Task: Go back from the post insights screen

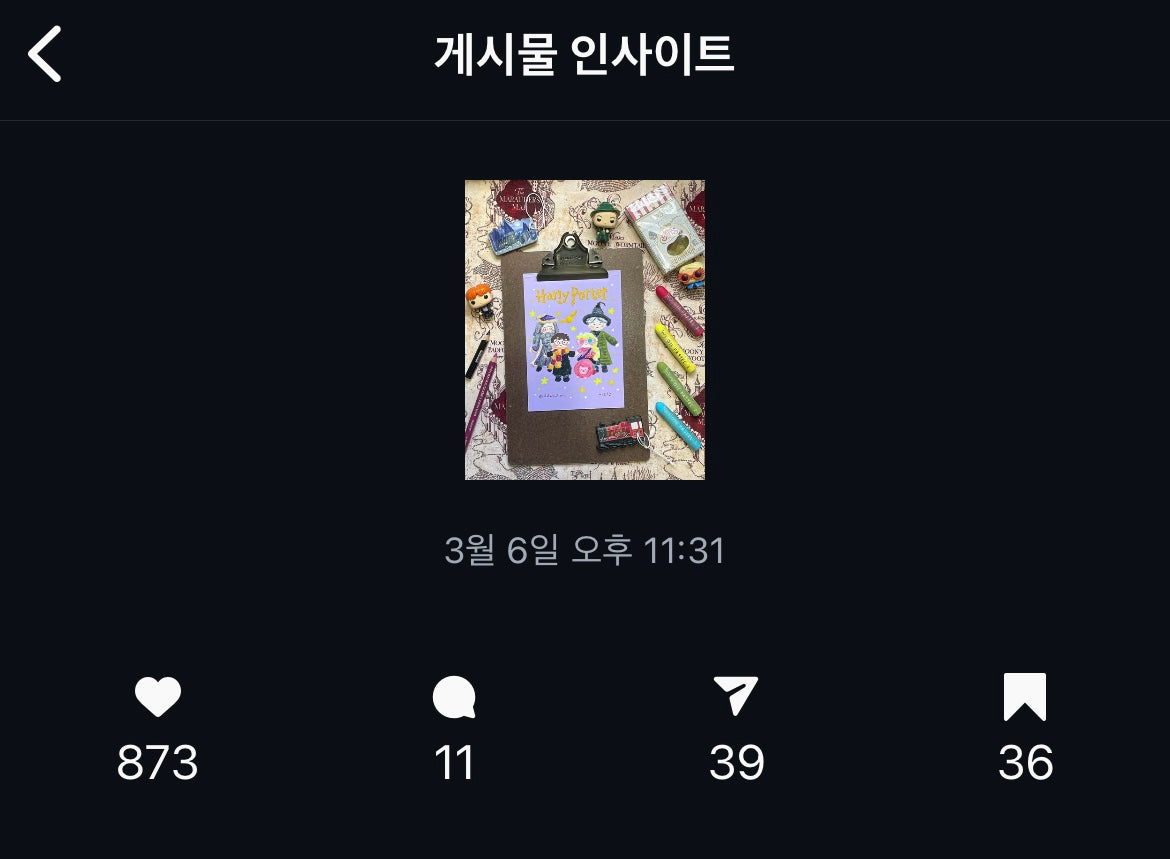Action: (x=45, y=54)
